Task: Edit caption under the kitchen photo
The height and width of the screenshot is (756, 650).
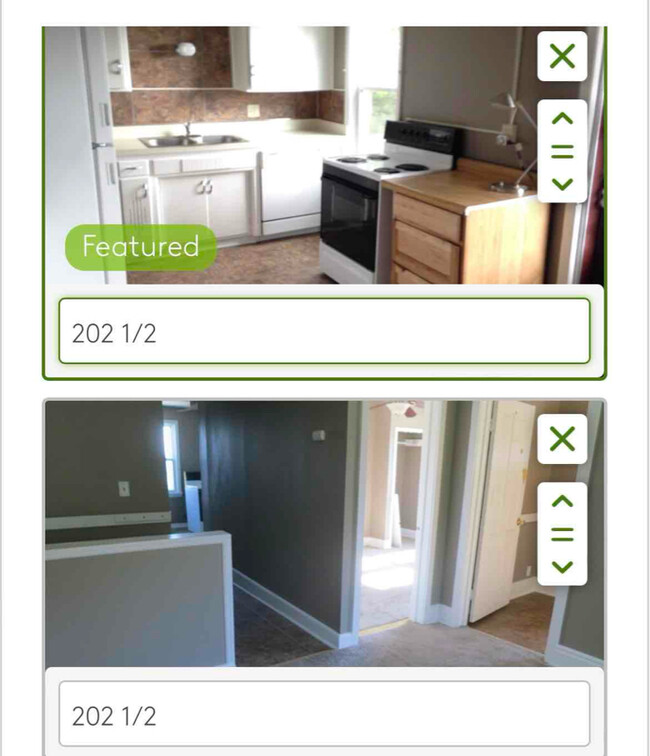Action: [x=324, y=332]
